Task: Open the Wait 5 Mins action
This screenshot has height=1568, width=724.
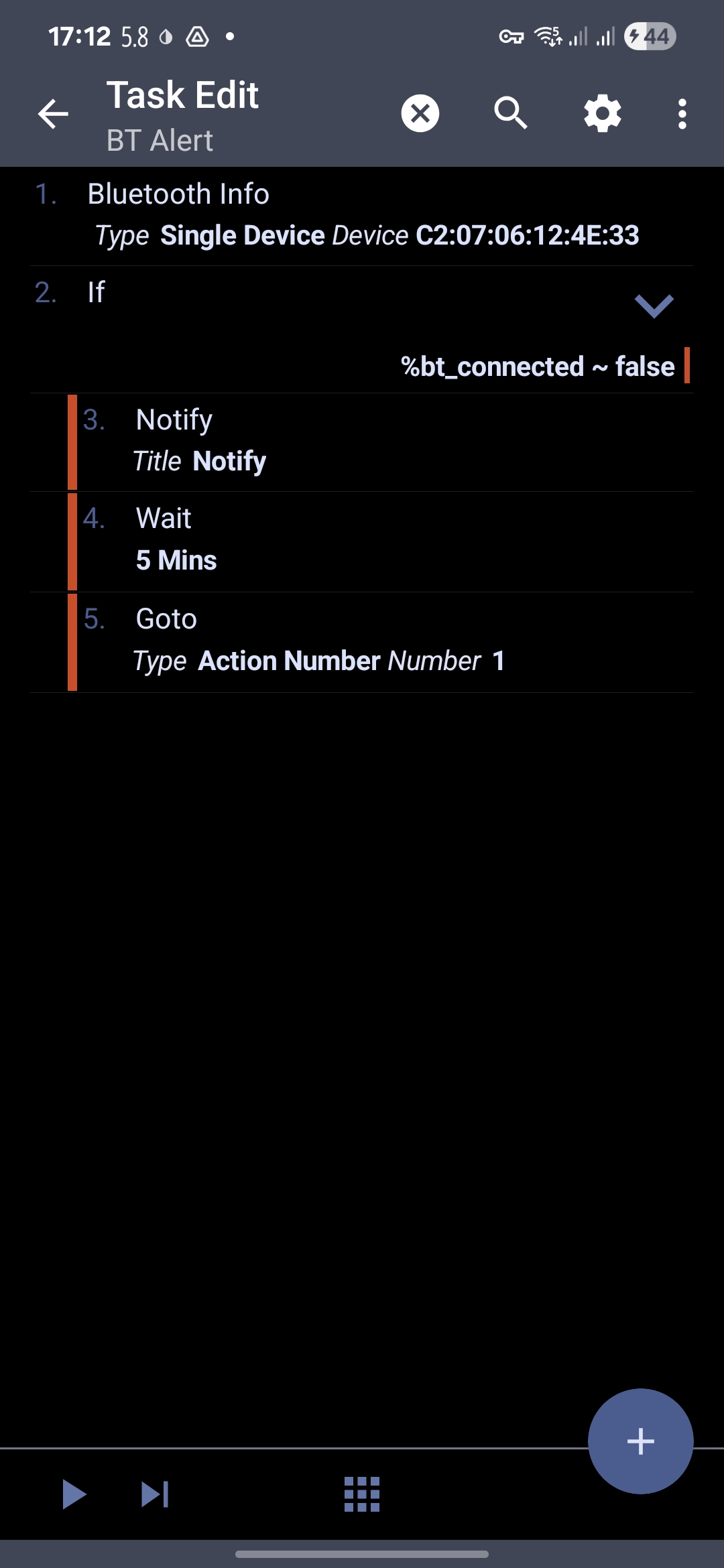Action: 382,540
